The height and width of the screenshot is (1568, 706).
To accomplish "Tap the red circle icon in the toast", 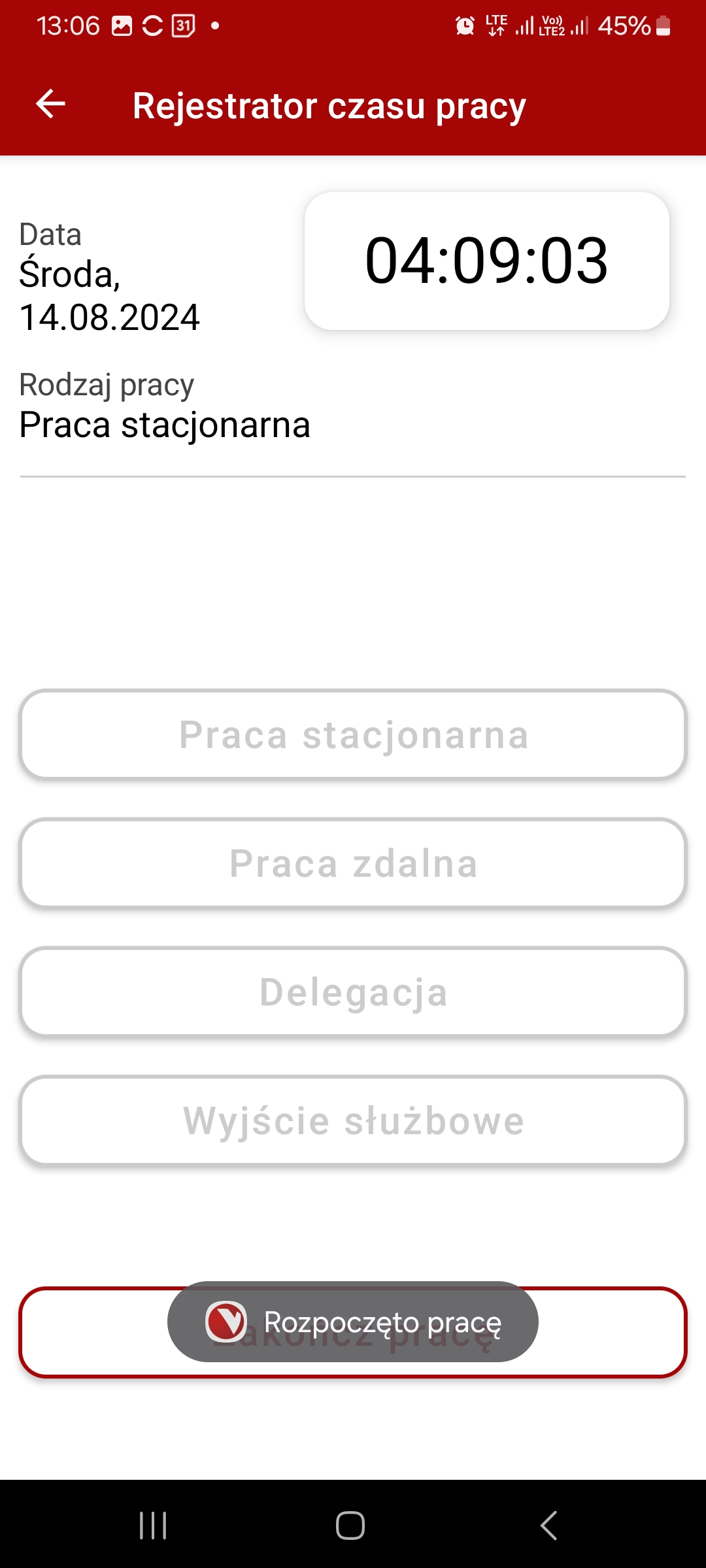I will tap(226, 1322).
